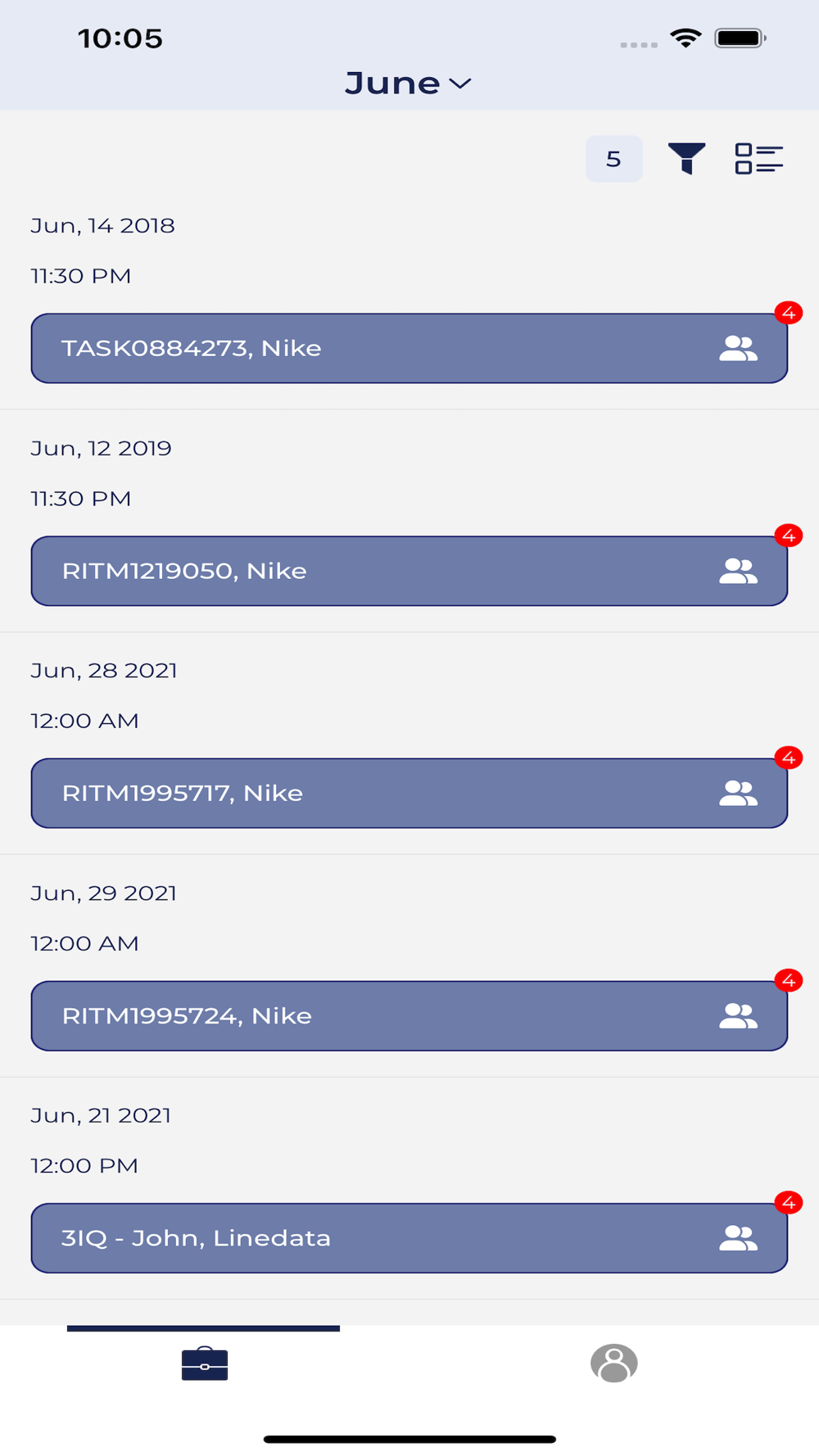Screen dimensions: 819x1456
Task: Expand the June month dropdown
Action: 408,83
